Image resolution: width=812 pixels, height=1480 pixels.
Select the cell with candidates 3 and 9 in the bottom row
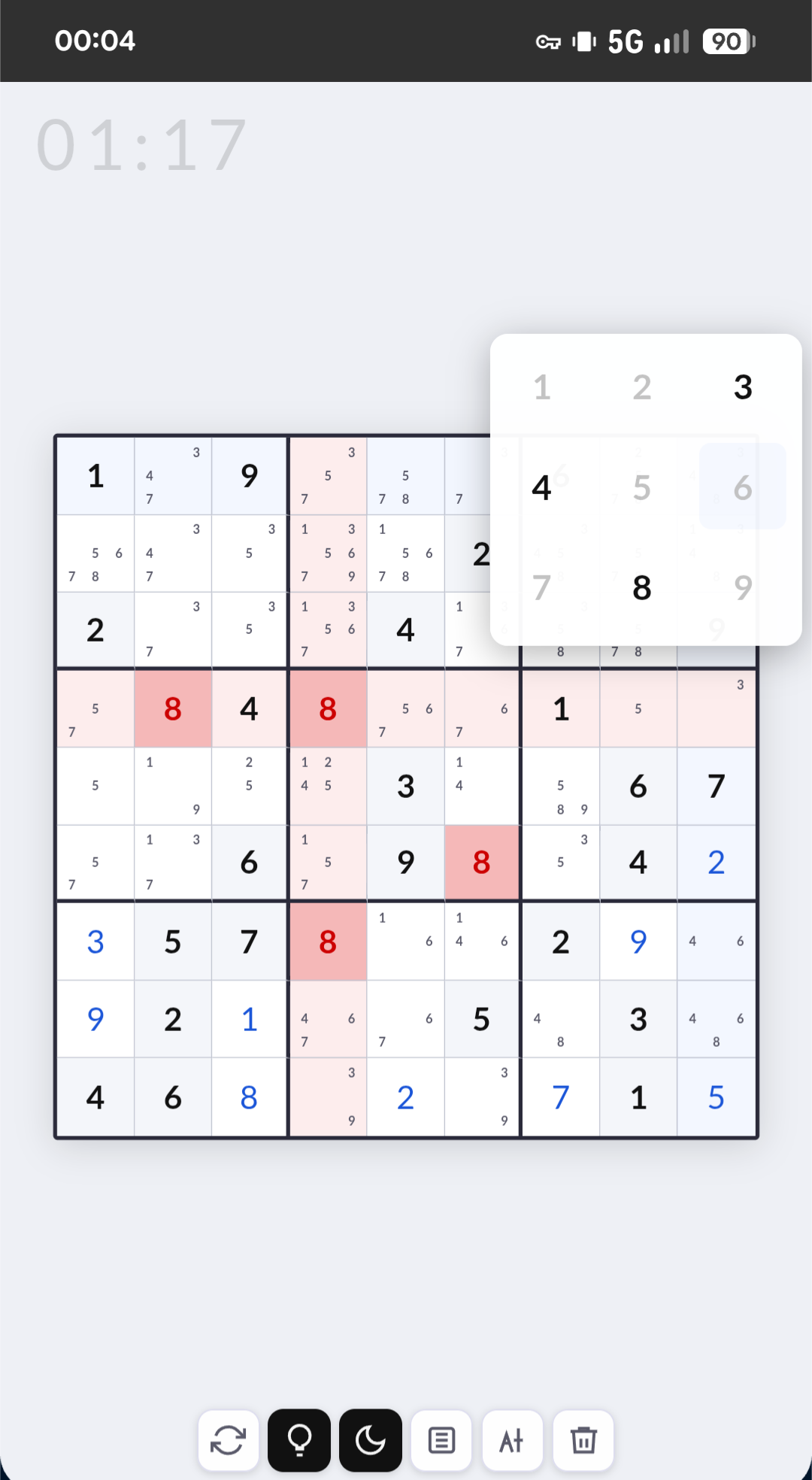(328, 1097)
